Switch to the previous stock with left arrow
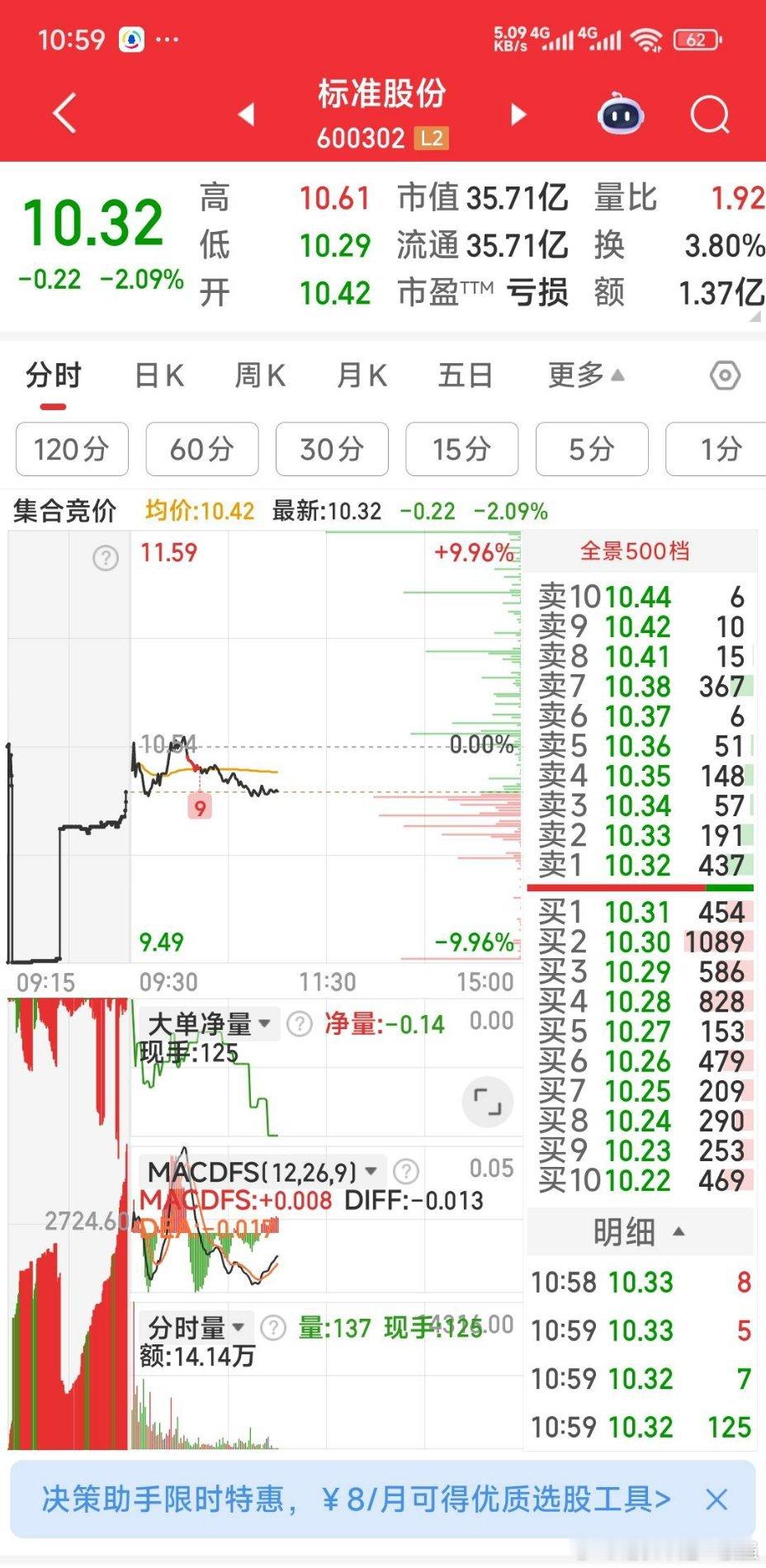Viewport: 766px width, 1568px height. (246, 114)
